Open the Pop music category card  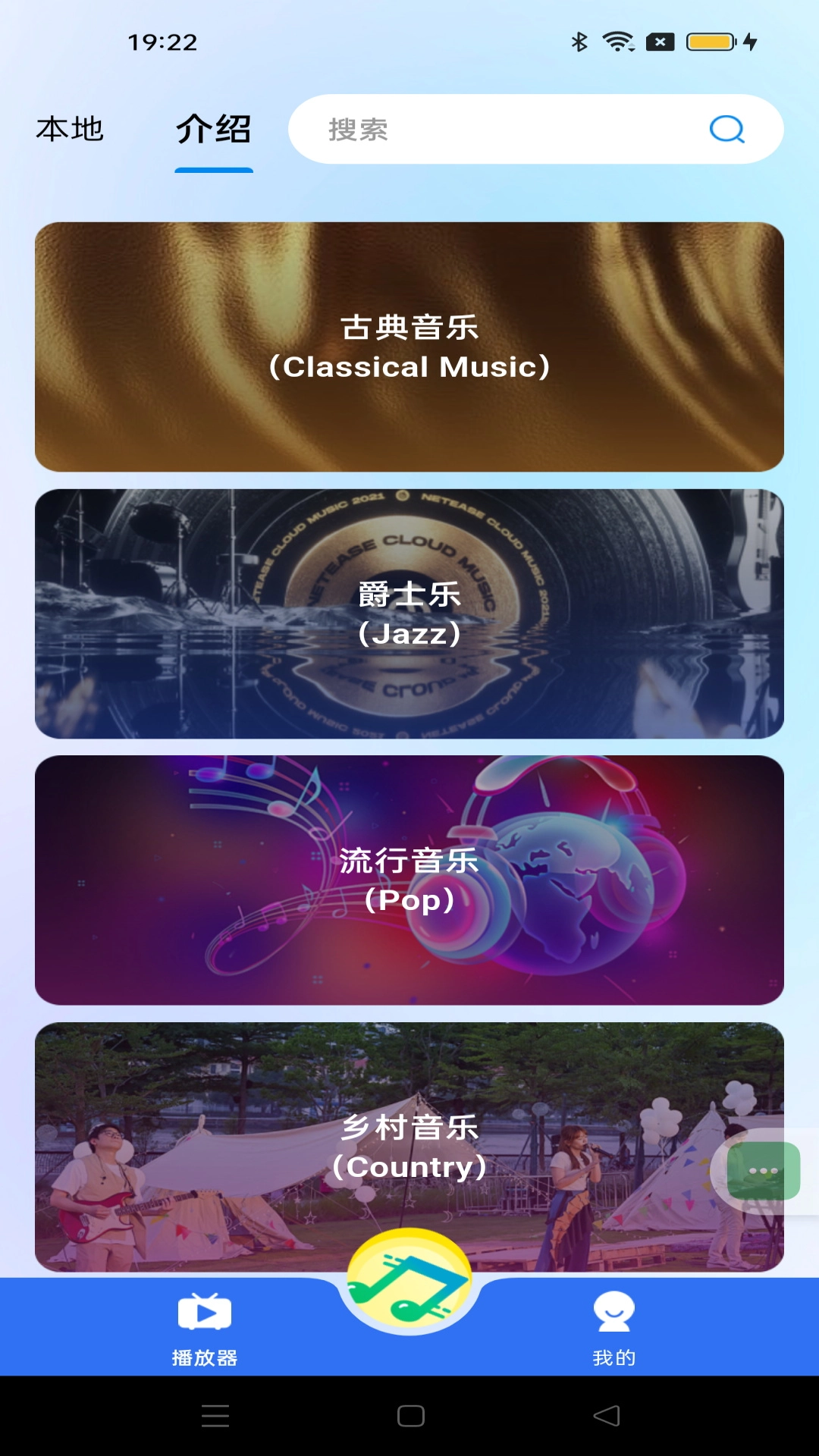click(x=409, y=882)
